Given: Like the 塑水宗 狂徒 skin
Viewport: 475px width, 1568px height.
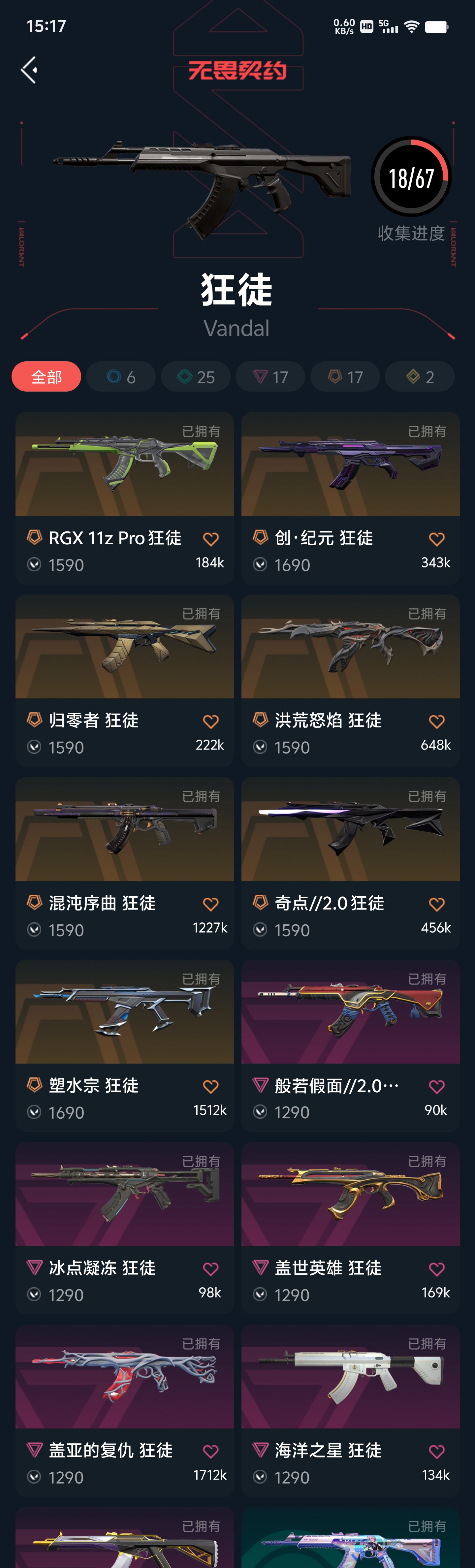Looking at the screenshot, I should pyautogui.click(x=211, y=1087).
